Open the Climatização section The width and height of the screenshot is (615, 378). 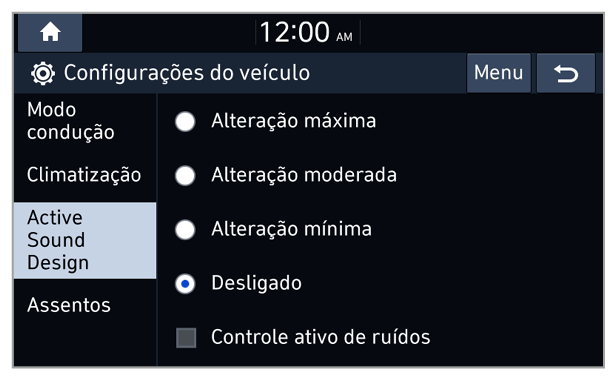[x=85, y=175]
